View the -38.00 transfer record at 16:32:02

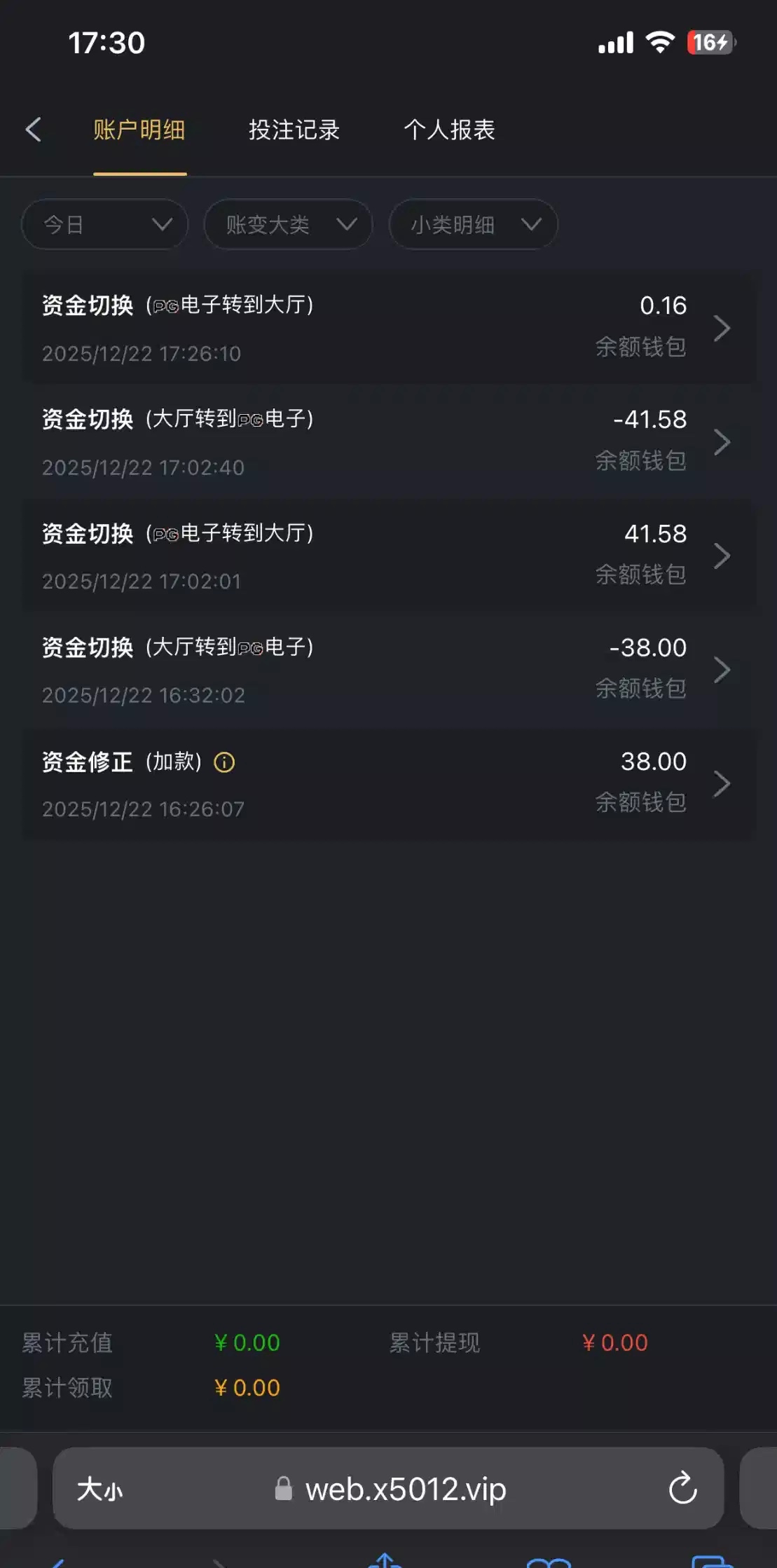click(389, 670)
